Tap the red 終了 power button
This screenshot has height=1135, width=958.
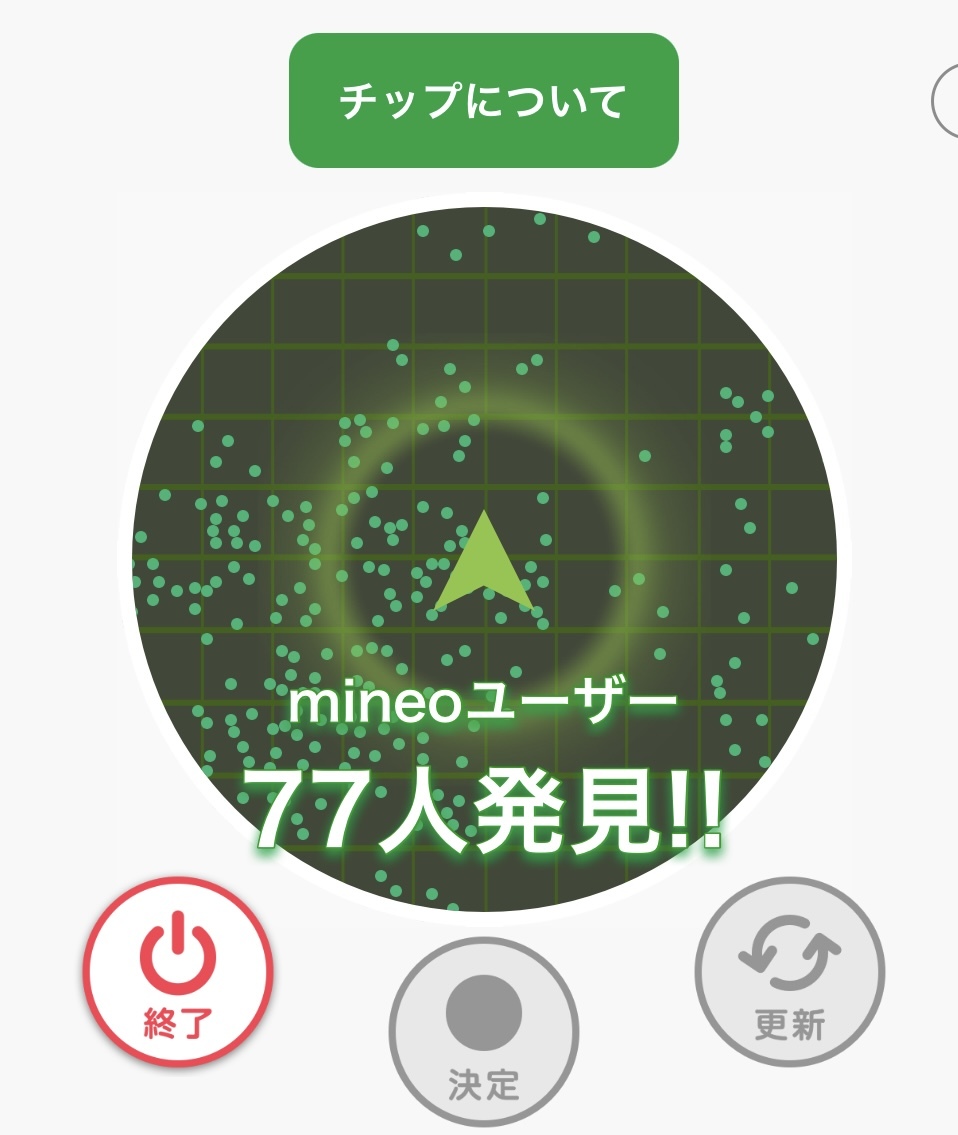tap(177, 973)
